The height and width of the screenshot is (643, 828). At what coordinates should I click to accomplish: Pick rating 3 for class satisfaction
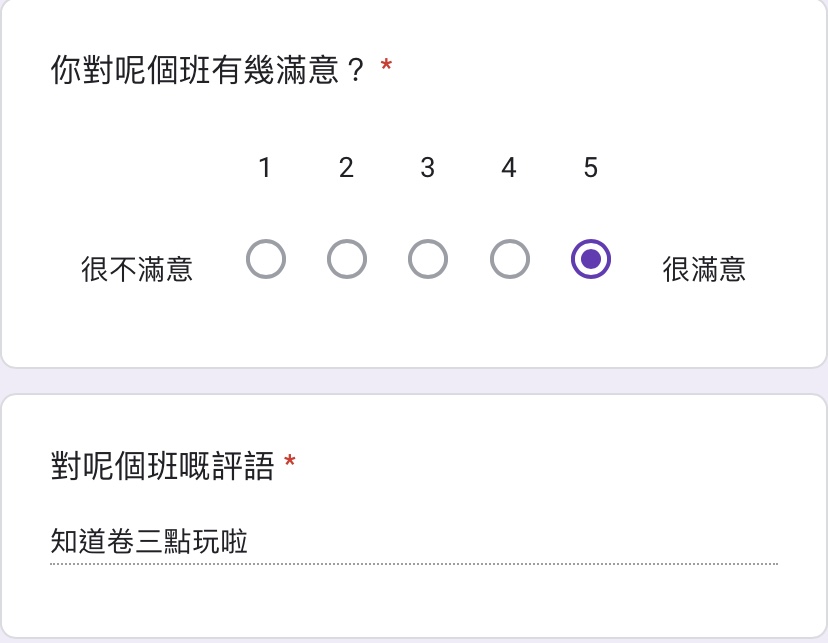pos(428,260)
